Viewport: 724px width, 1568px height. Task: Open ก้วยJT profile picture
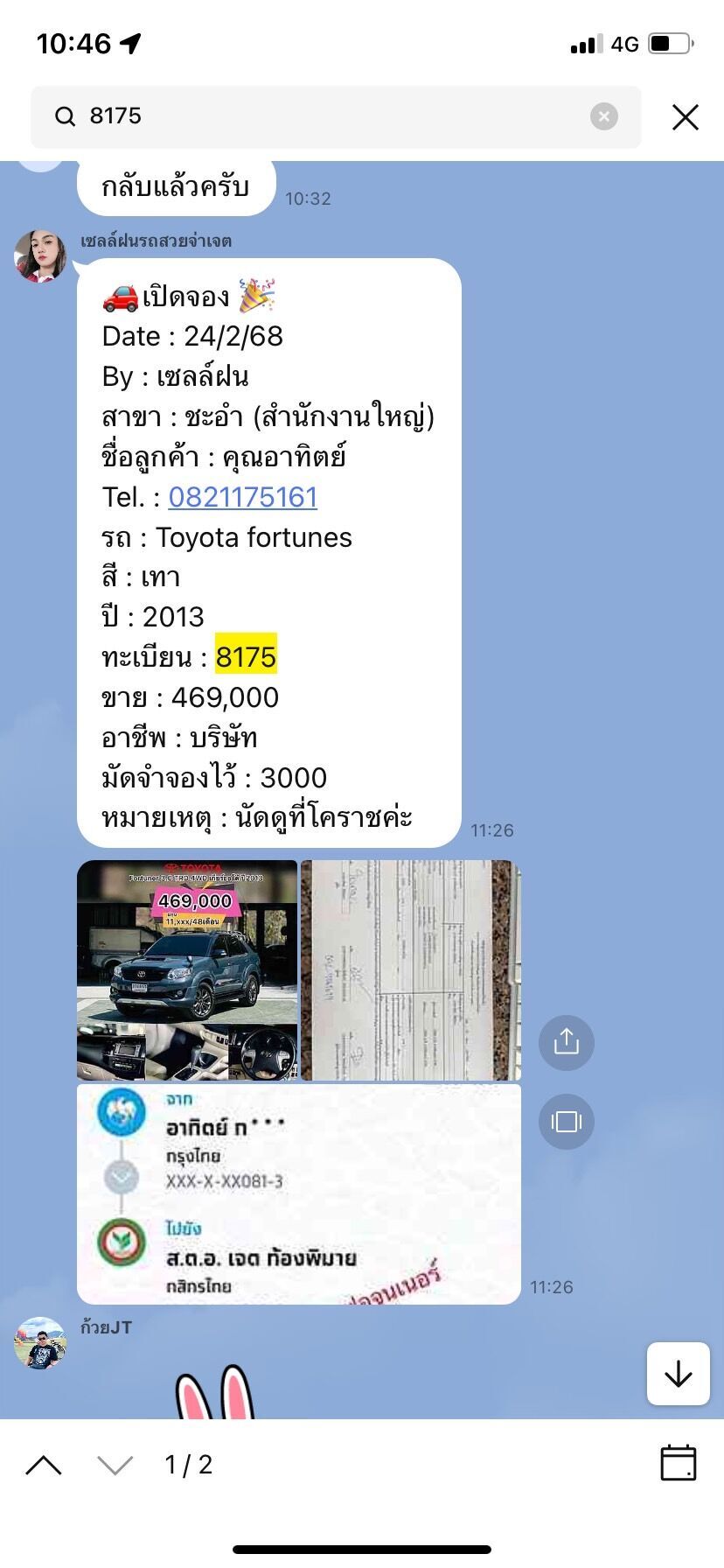click(40, 1343)
